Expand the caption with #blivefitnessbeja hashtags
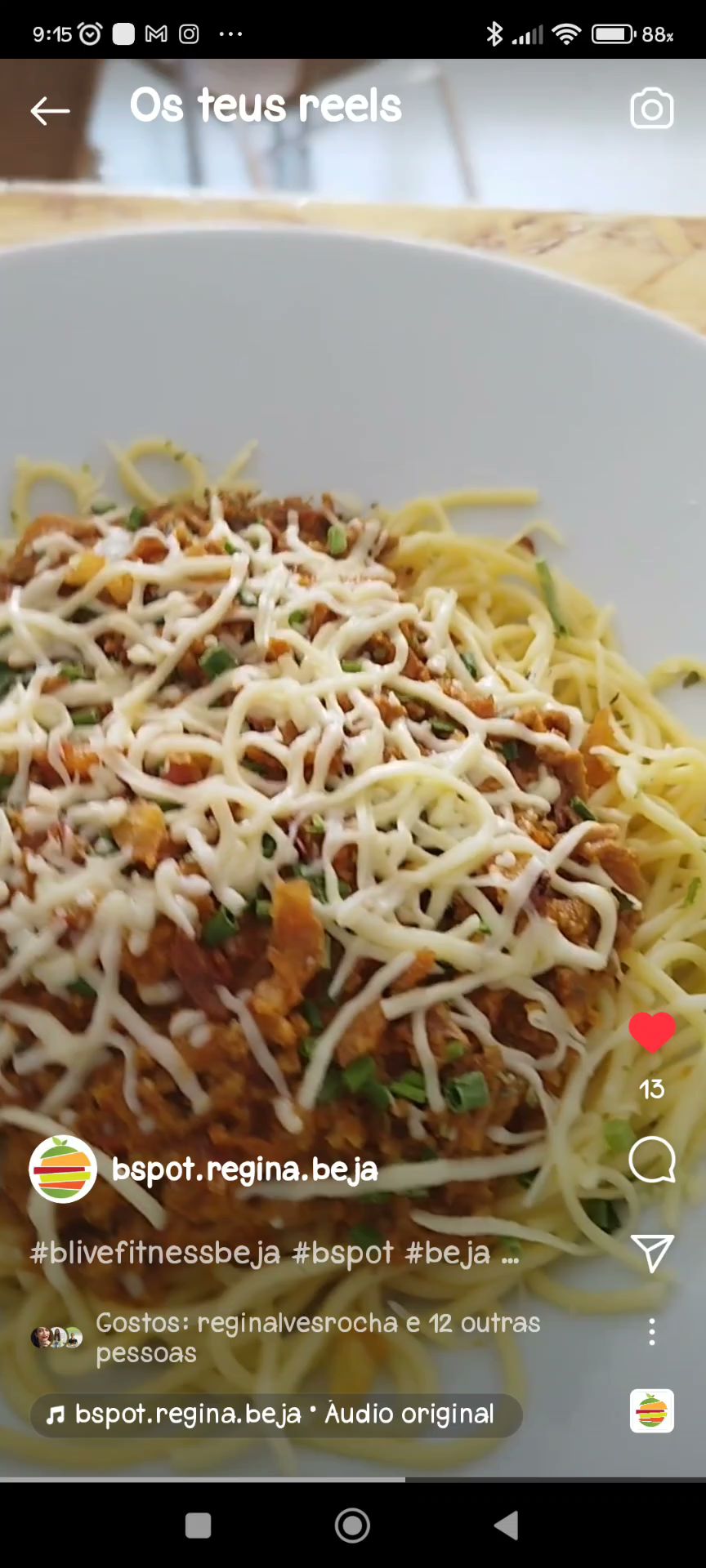Viewport: 706px width, 1568px height. (275, 1253)
